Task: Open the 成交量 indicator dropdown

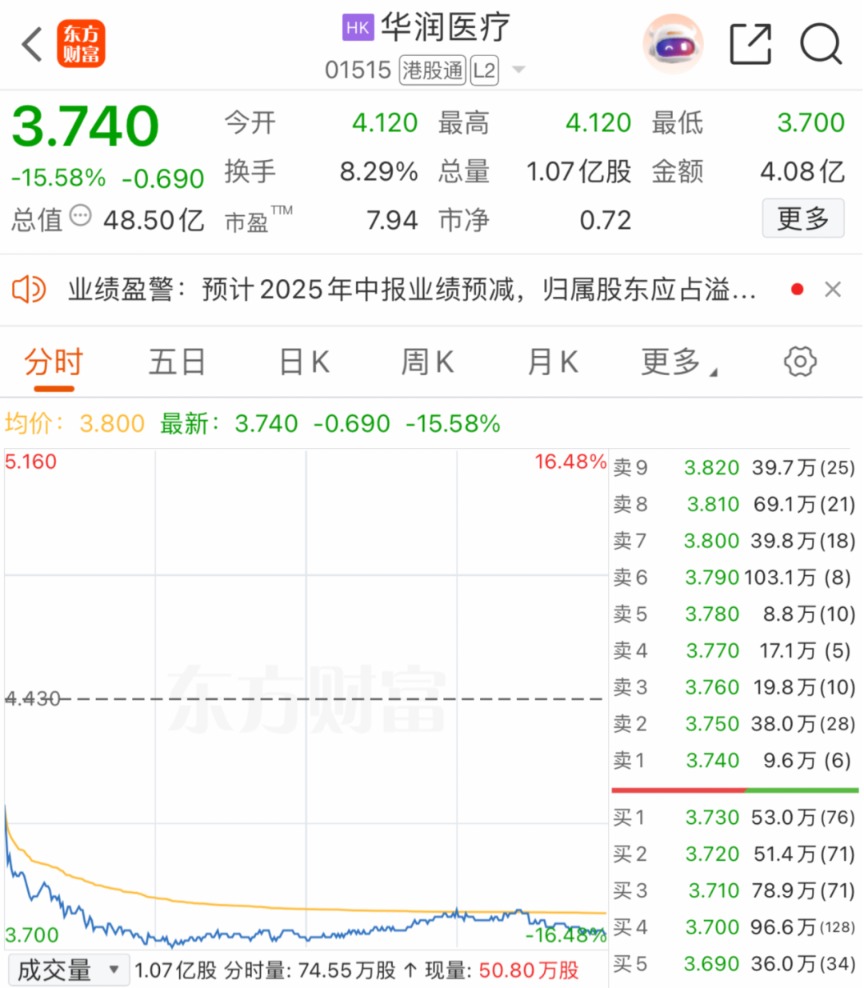Action: (68, 969)
